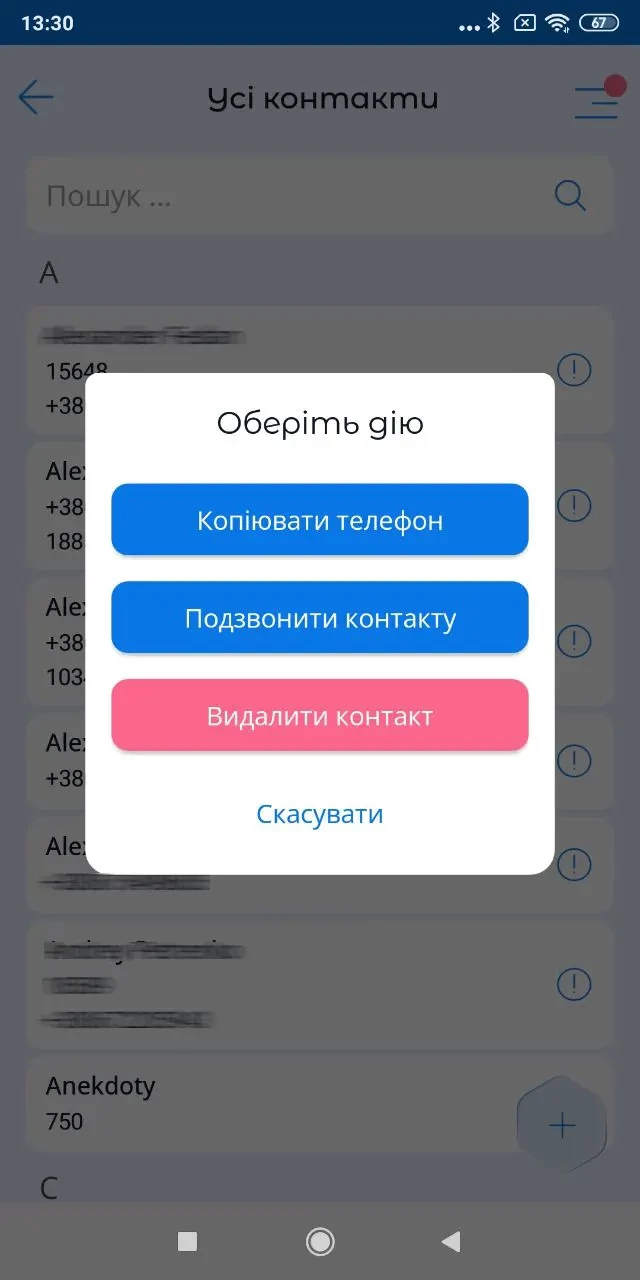Dismiss dialog with Скасувати
640x1280 pixels.
coord(320,814)
